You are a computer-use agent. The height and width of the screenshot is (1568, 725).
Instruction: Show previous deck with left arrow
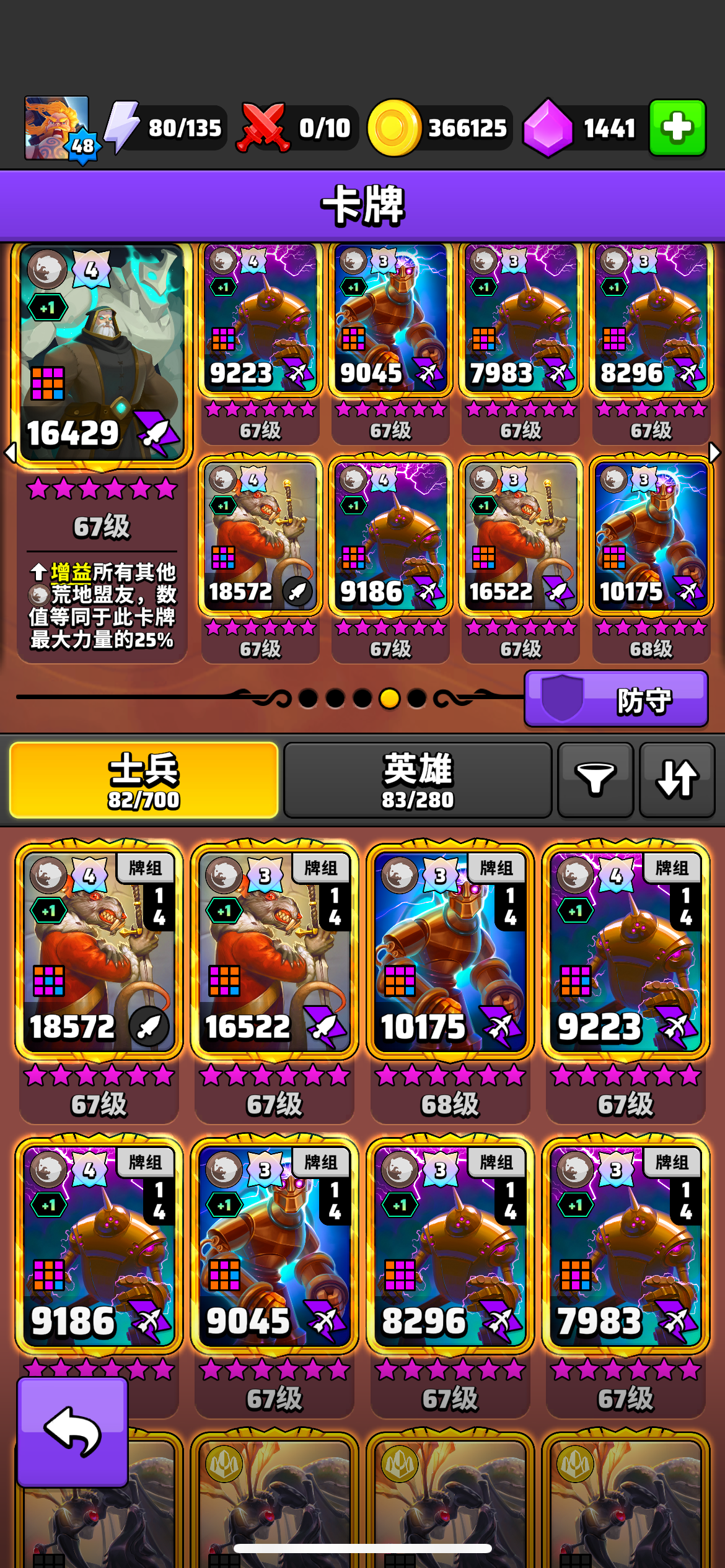click(x=10, y=453)
